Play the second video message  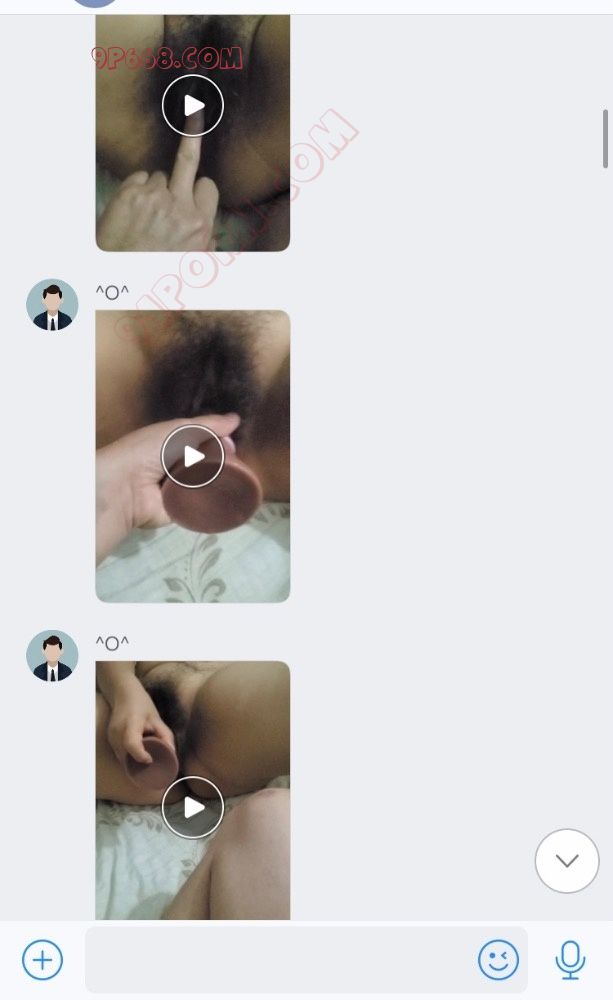(193, 456)
